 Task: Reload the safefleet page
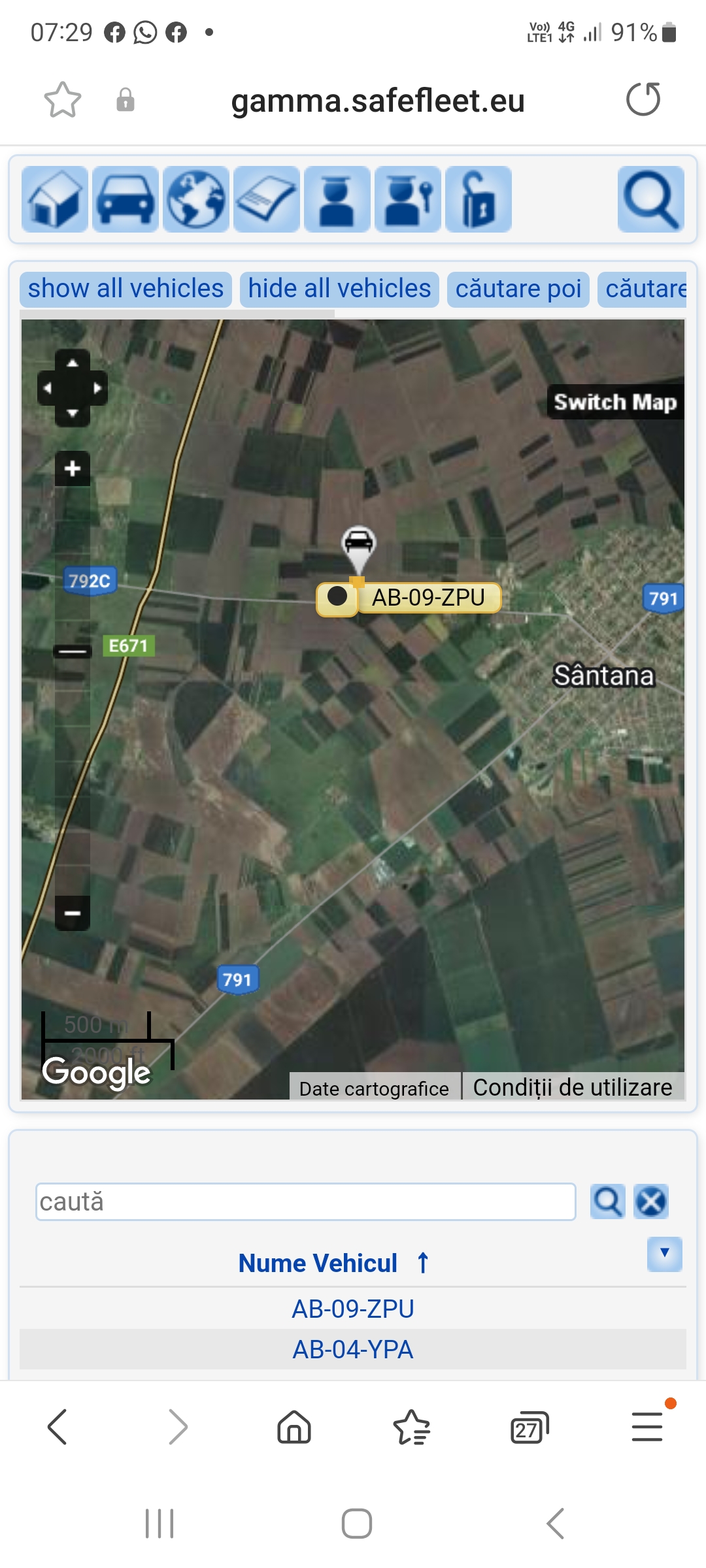pos(643,100)
